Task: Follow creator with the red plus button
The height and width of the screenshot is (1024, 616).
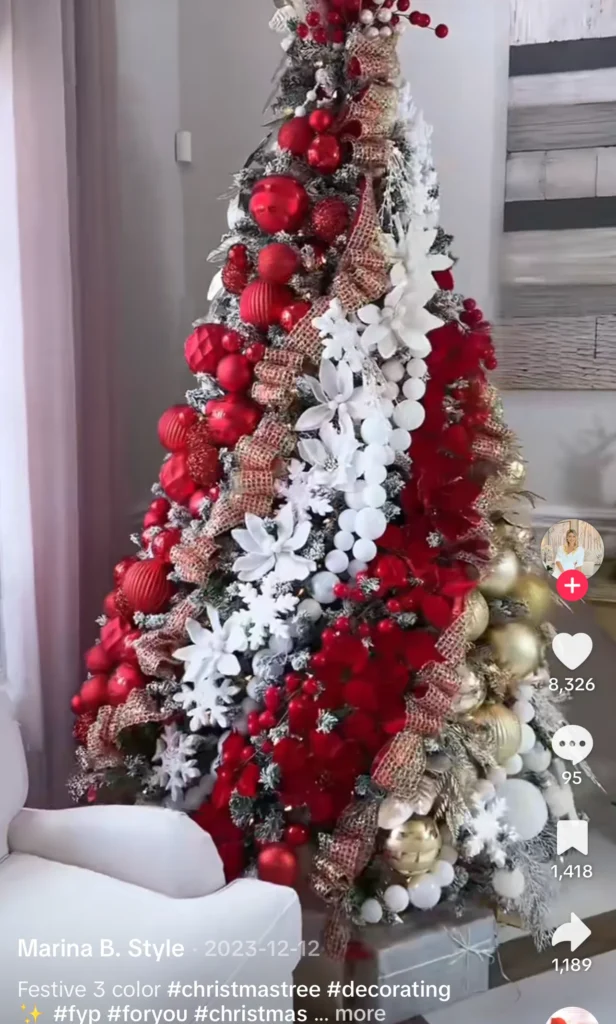Action: 572,586
